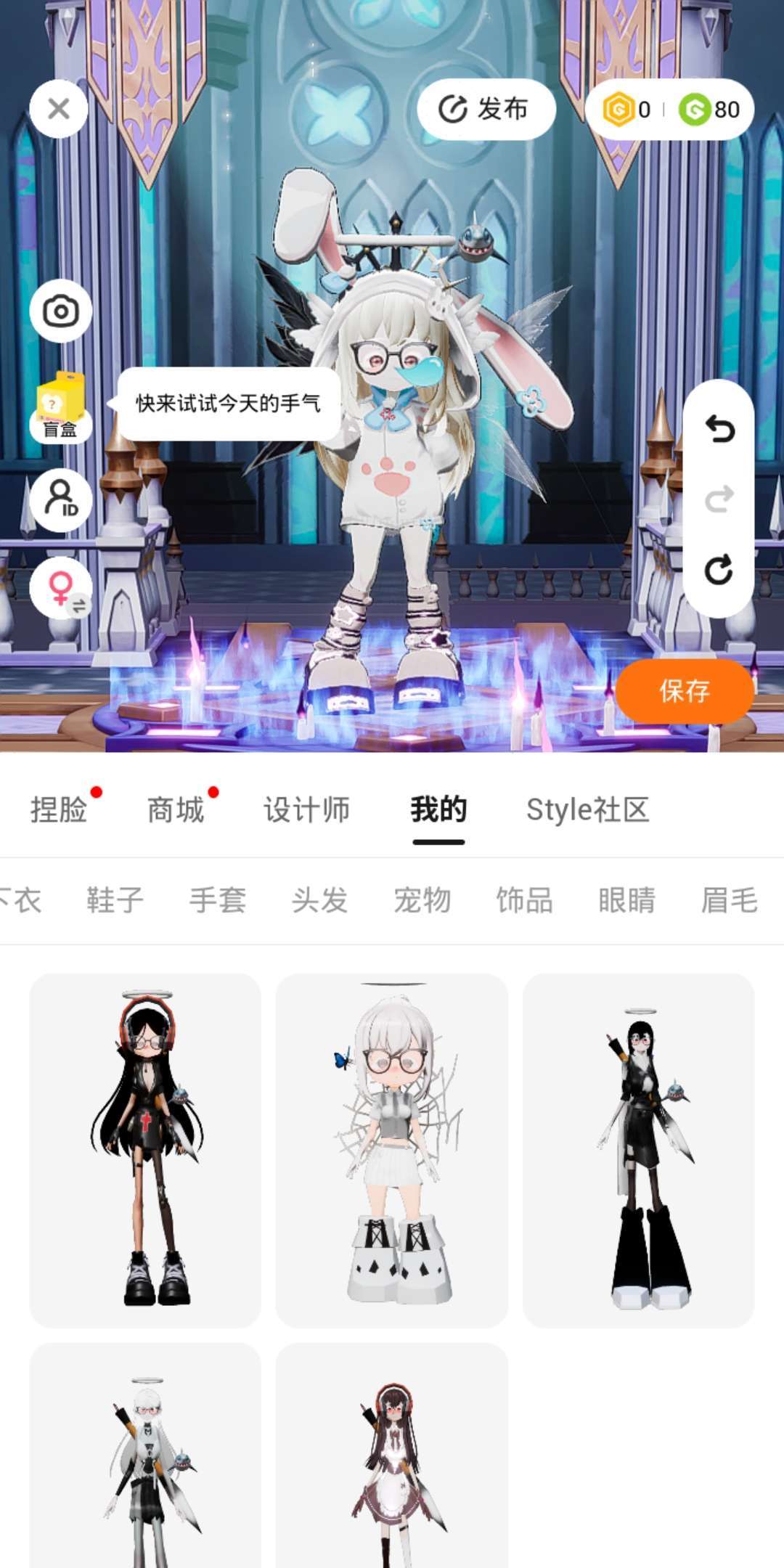Screen dimensions: 784x1568
Task: Switch to the 商城 tab
Action: coord(176,810)
